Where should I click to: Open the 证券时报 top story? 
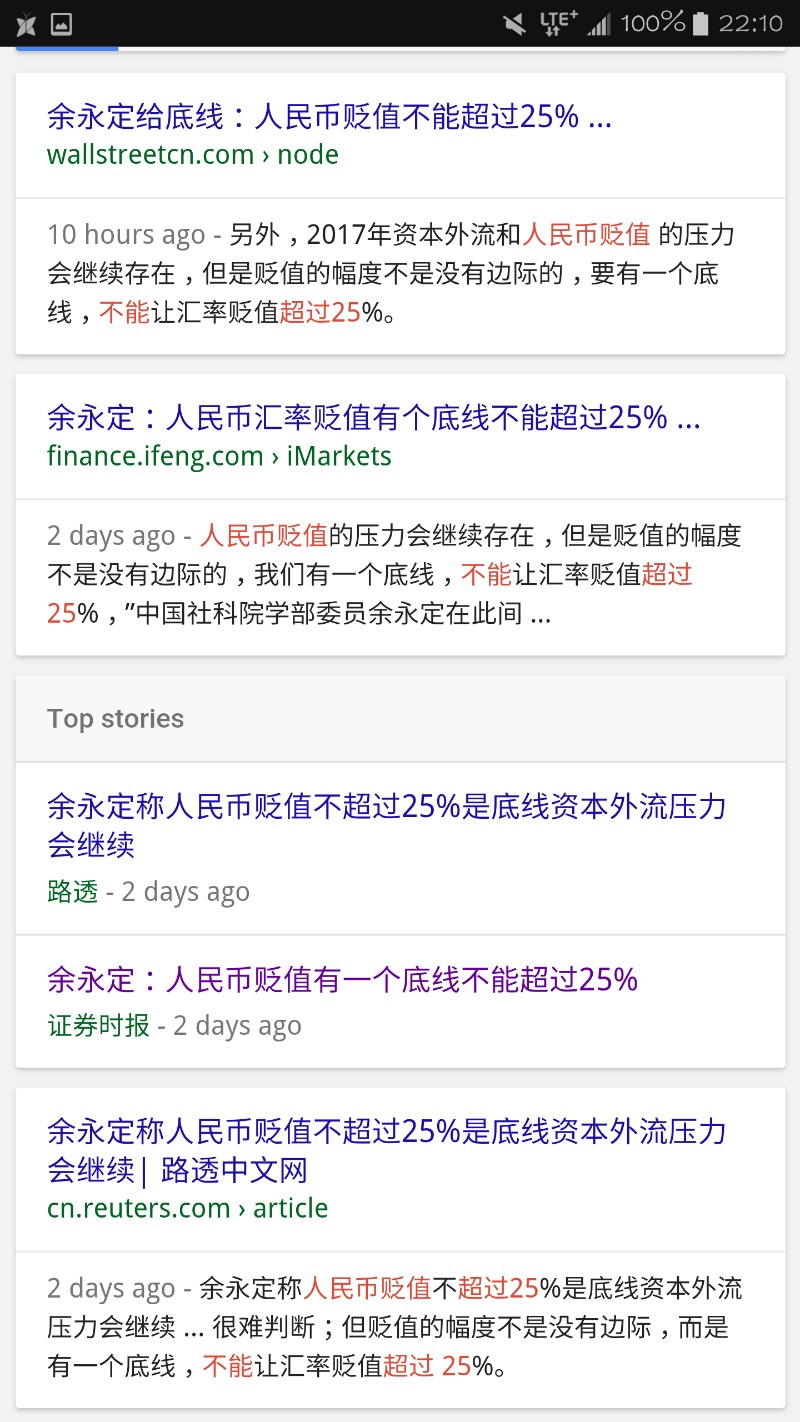tap(342, 979)
